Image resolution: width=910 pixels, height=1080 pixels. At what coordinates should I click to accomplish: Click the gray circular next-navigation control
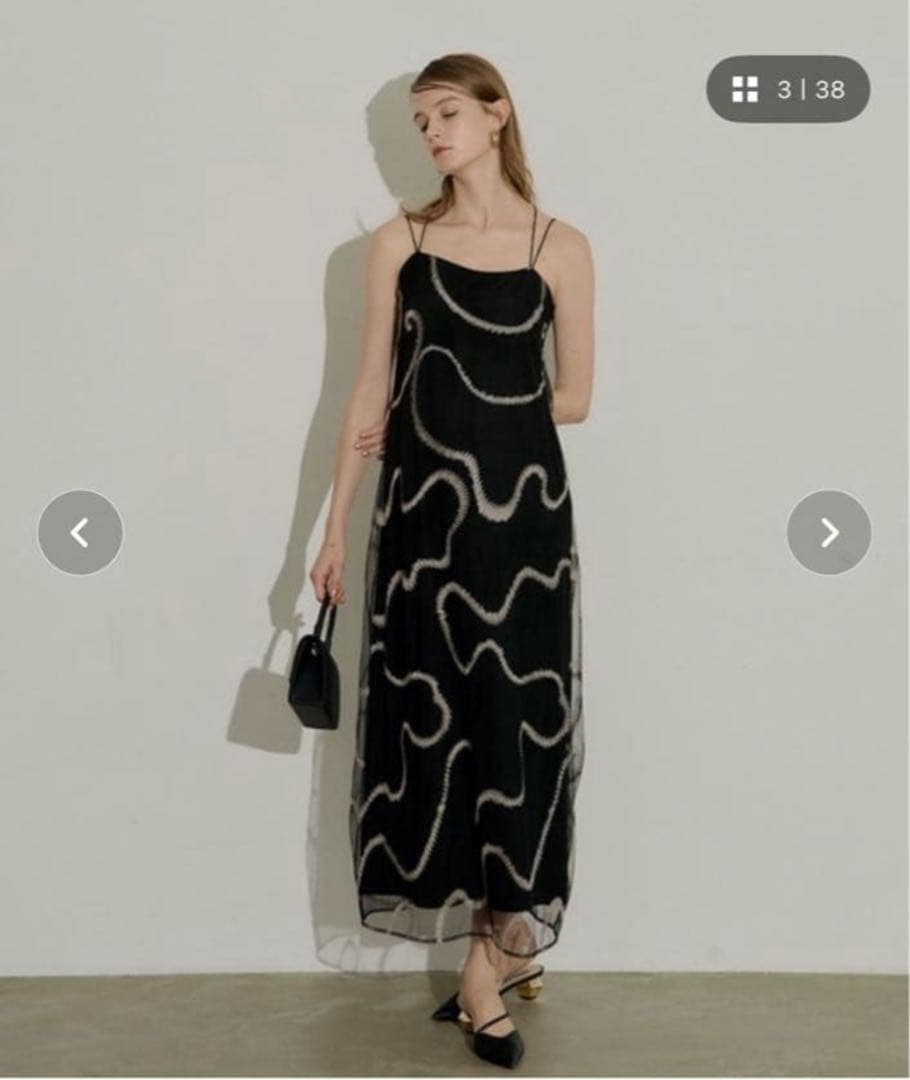(827, 532)
